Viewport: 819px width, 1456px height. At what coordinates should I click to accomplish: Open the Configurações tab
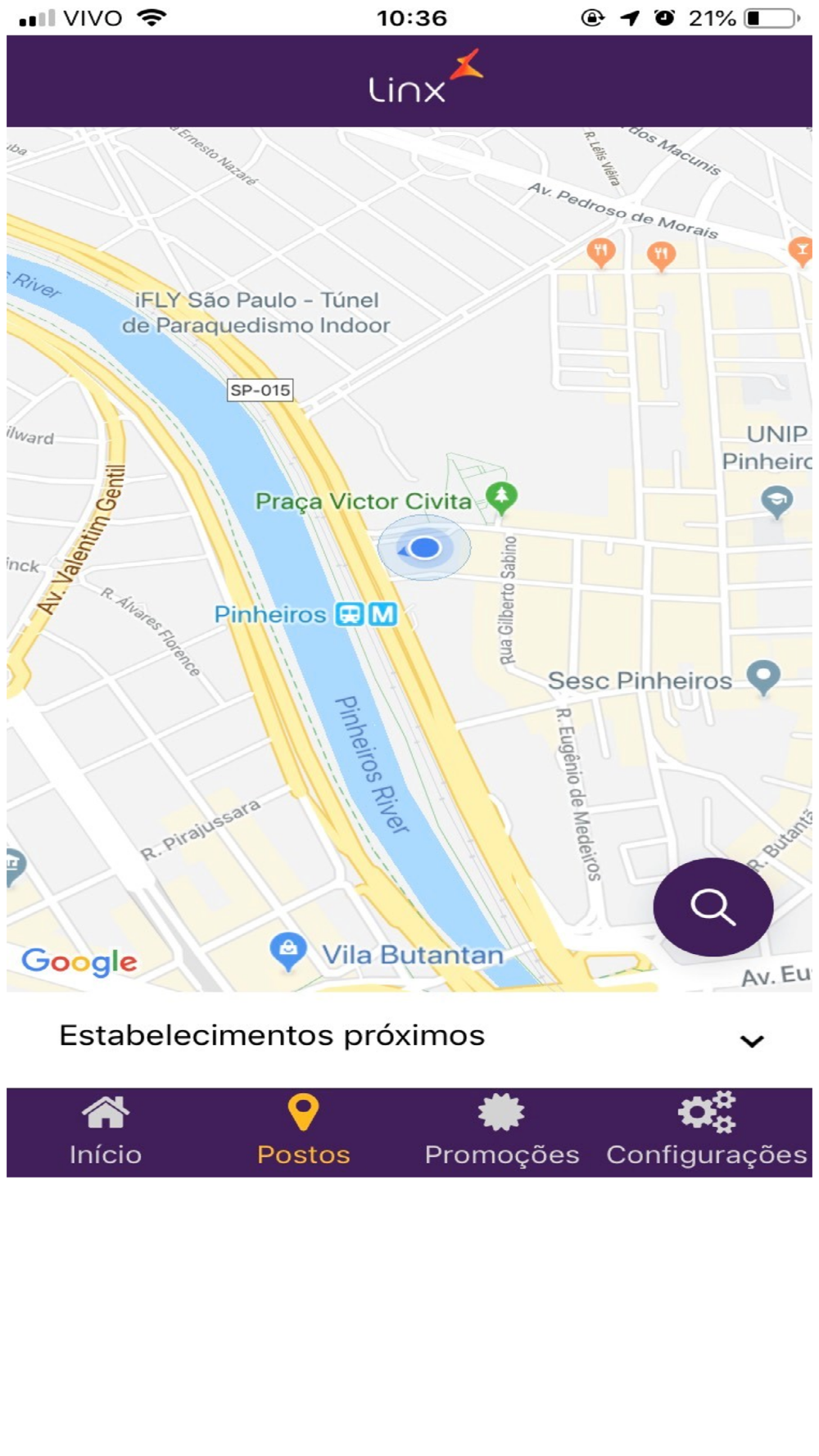pyautogui.click(x=707, y=1132)
